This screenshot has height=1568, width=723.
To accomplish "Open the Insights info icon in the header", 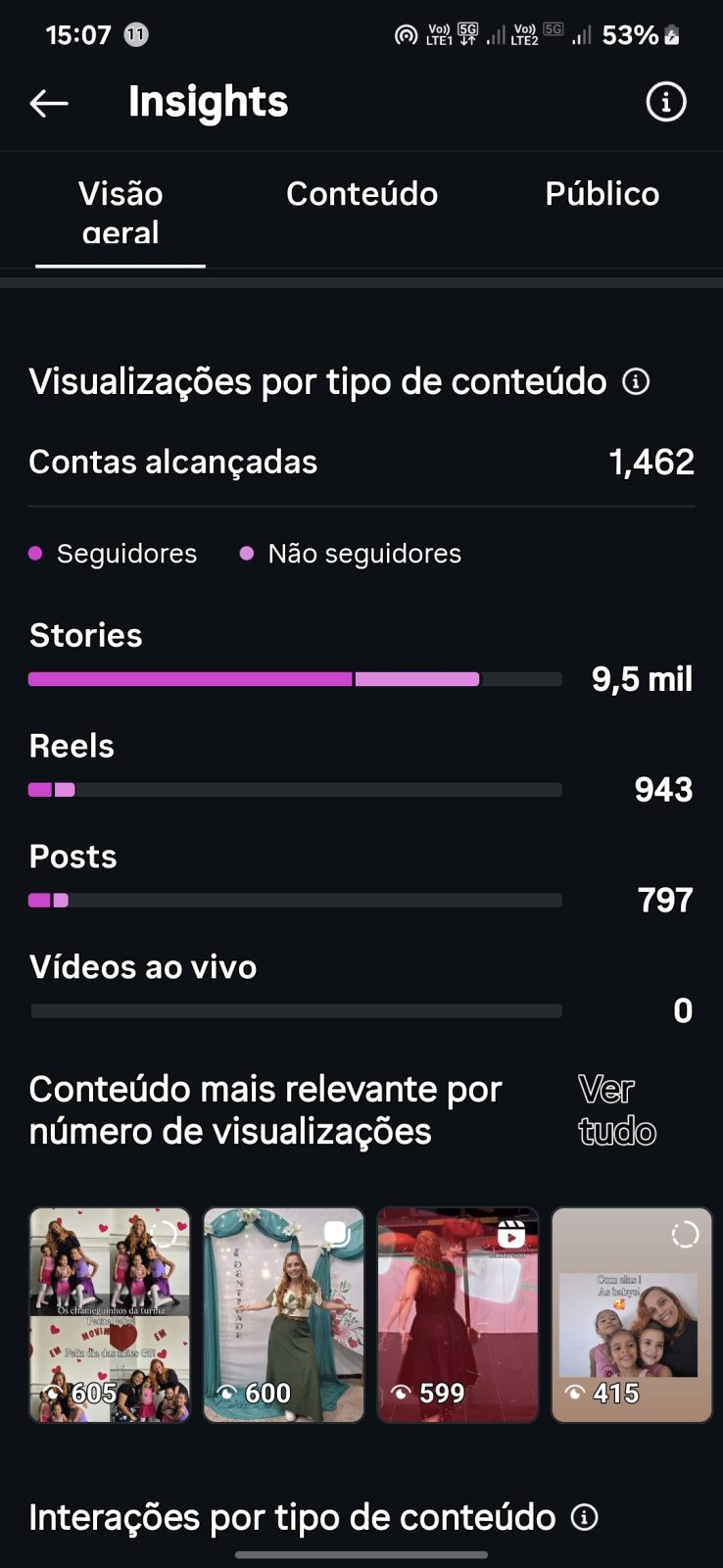I will 666,102.
